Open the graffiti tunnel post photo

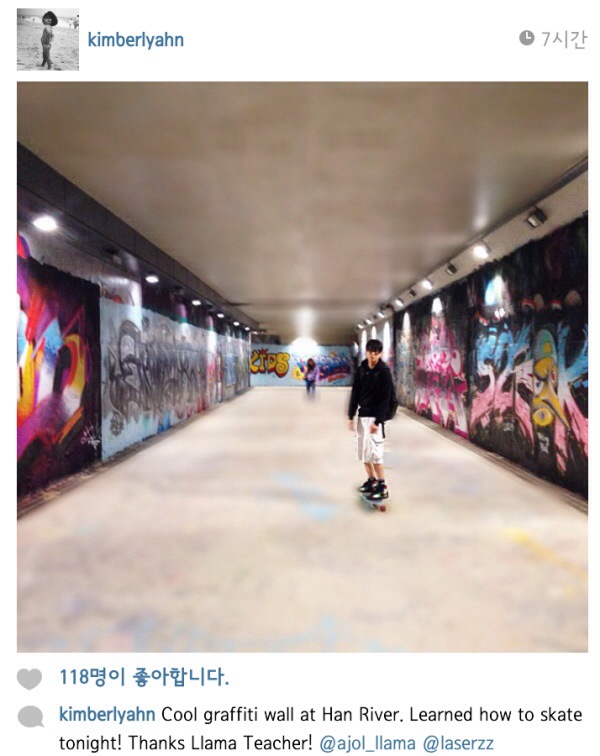tap(302, 366)
